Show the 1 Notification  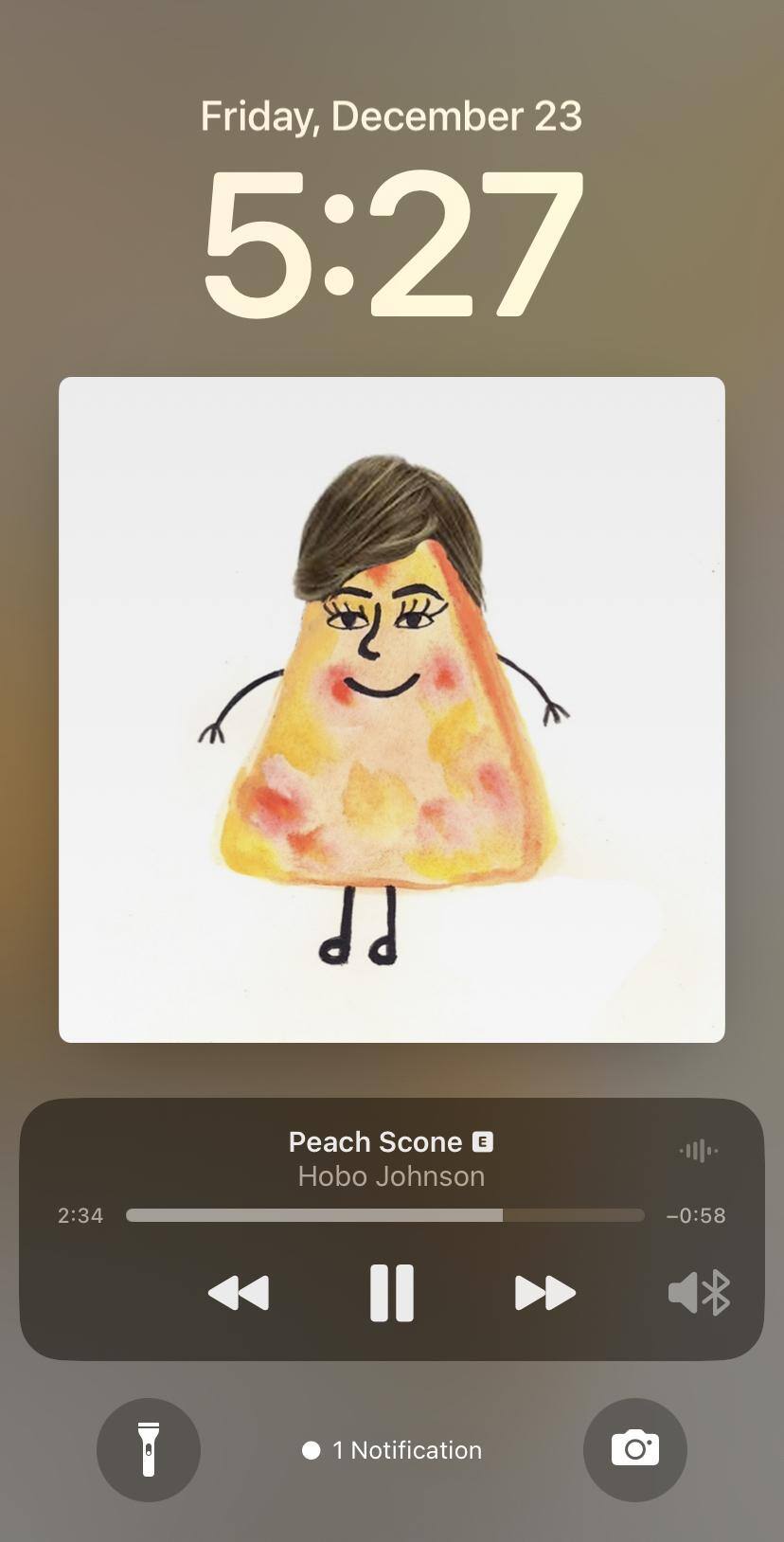tap(392, 1450)
